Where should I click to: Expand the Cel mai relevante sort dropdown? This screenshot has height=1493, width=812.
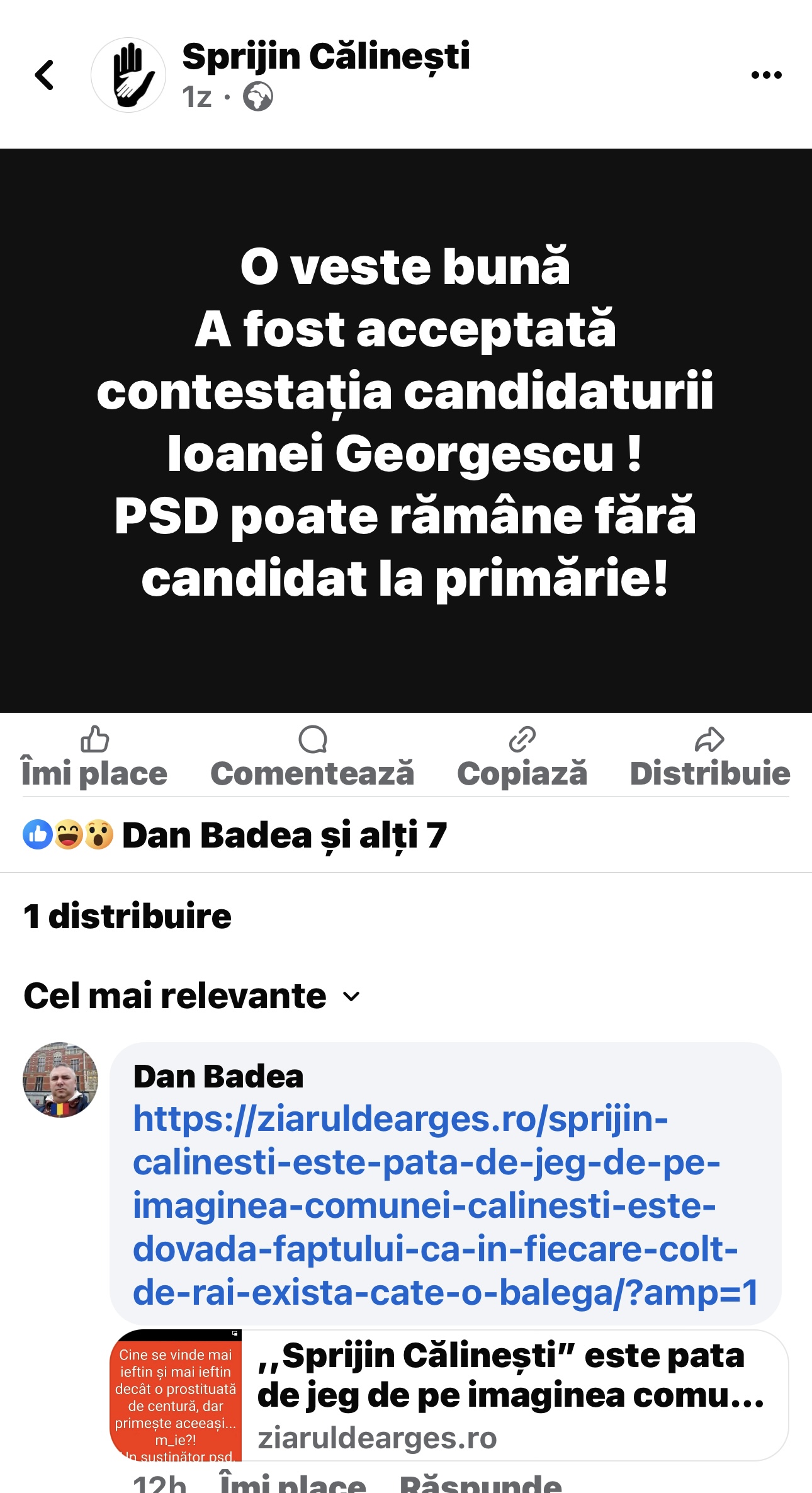192,996
